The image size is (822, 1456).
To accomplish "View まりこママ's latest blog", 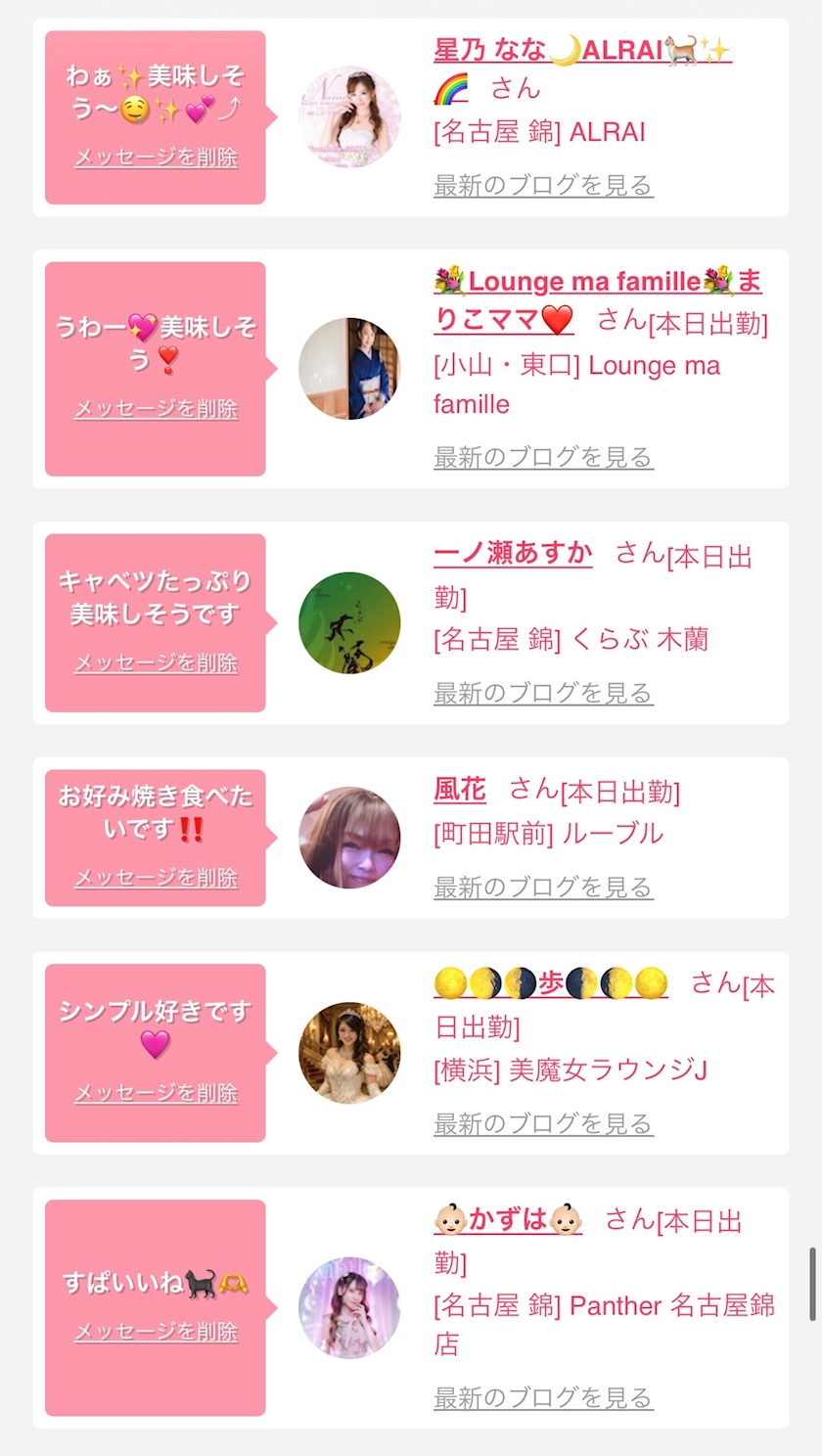I will click(x=543, y=457).
